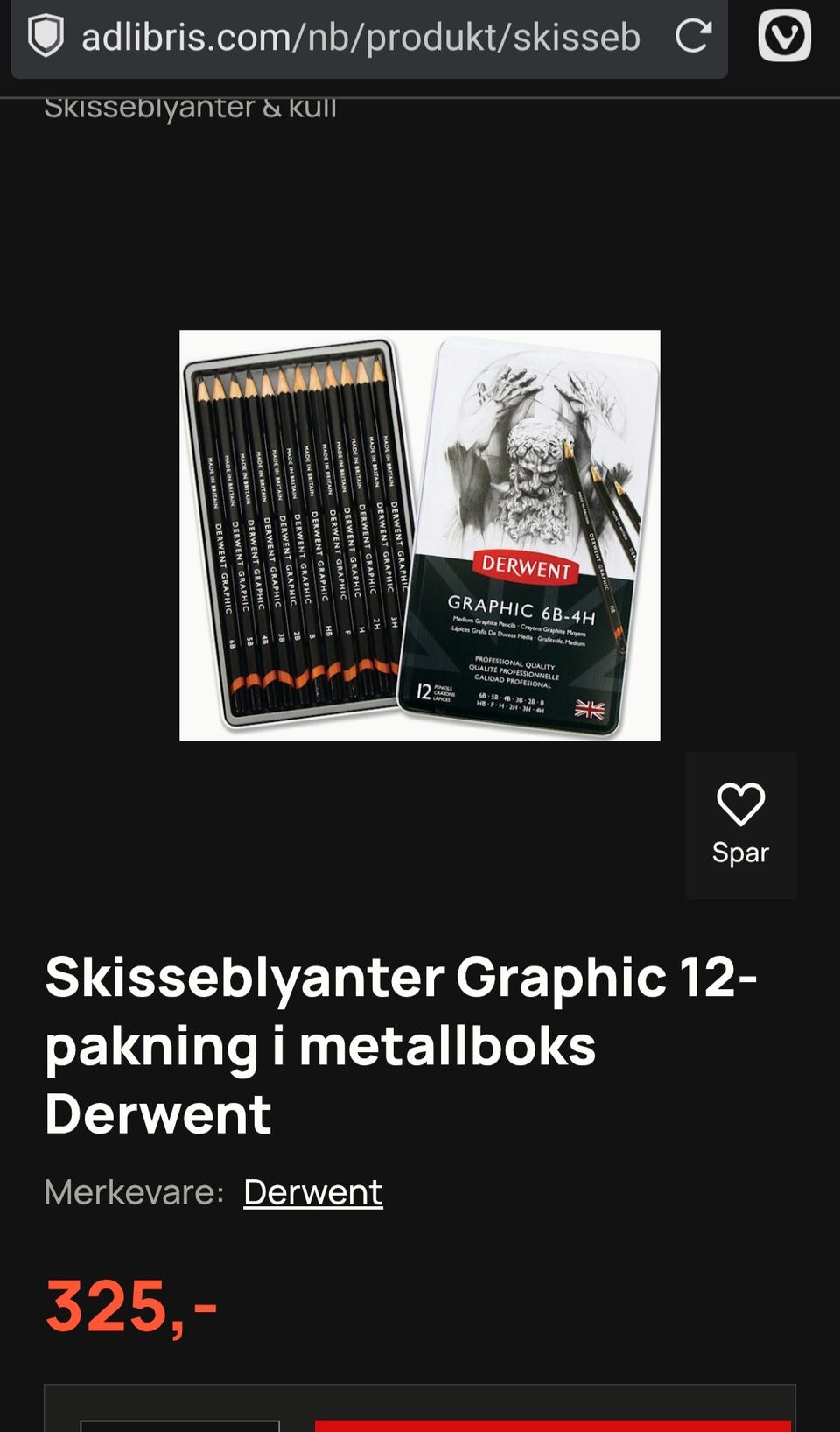
Task: Save product with the Spar heart
Action: pos(740,825)
